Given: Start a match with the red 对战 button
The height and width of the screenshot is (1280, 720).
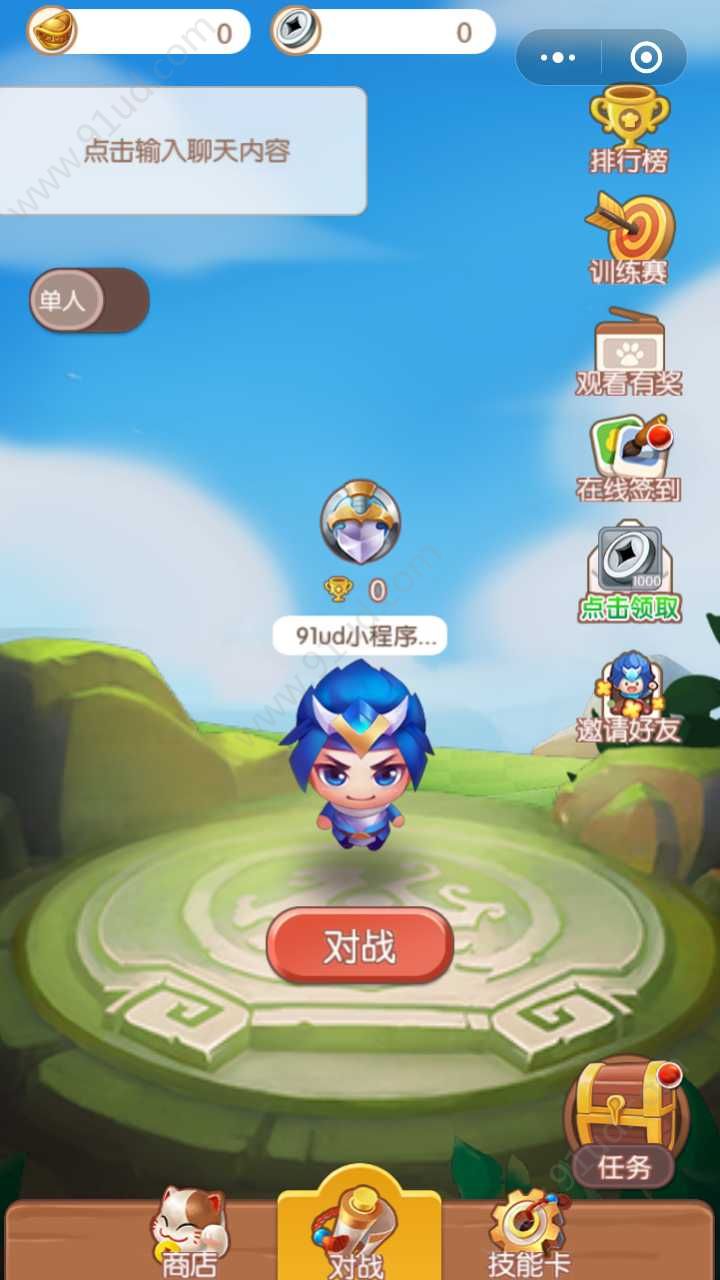Looking at the screenshot, I should [x=360, y=946].
